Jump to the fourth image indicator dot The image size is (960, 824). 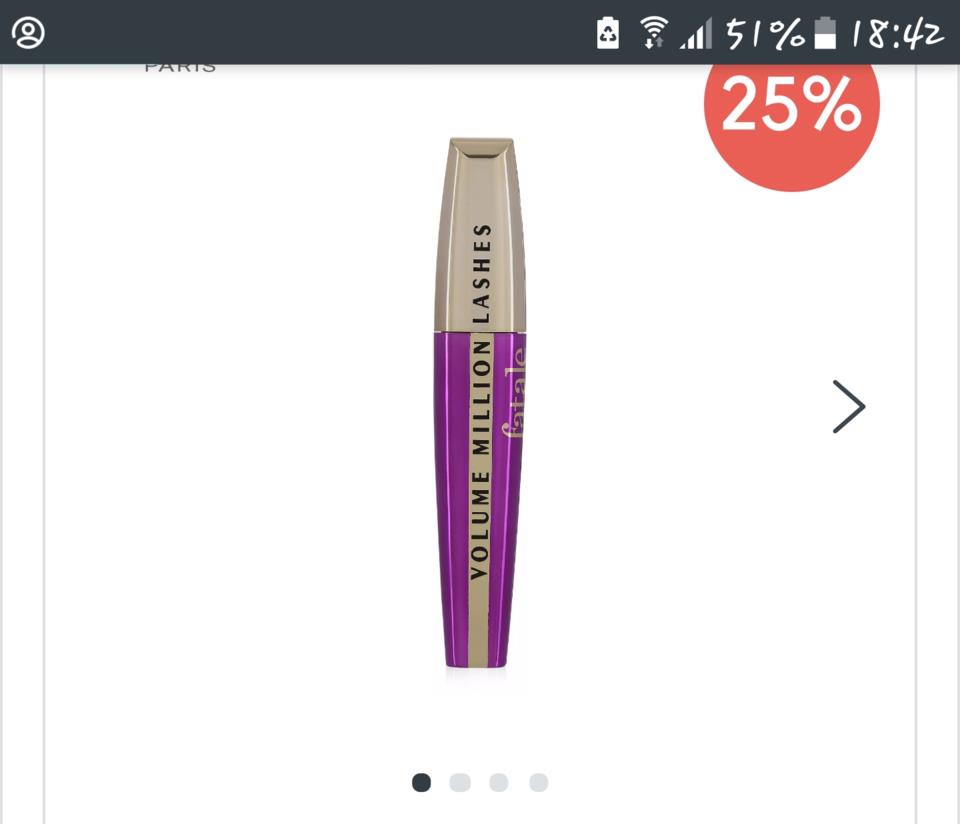tap(538, 782)
